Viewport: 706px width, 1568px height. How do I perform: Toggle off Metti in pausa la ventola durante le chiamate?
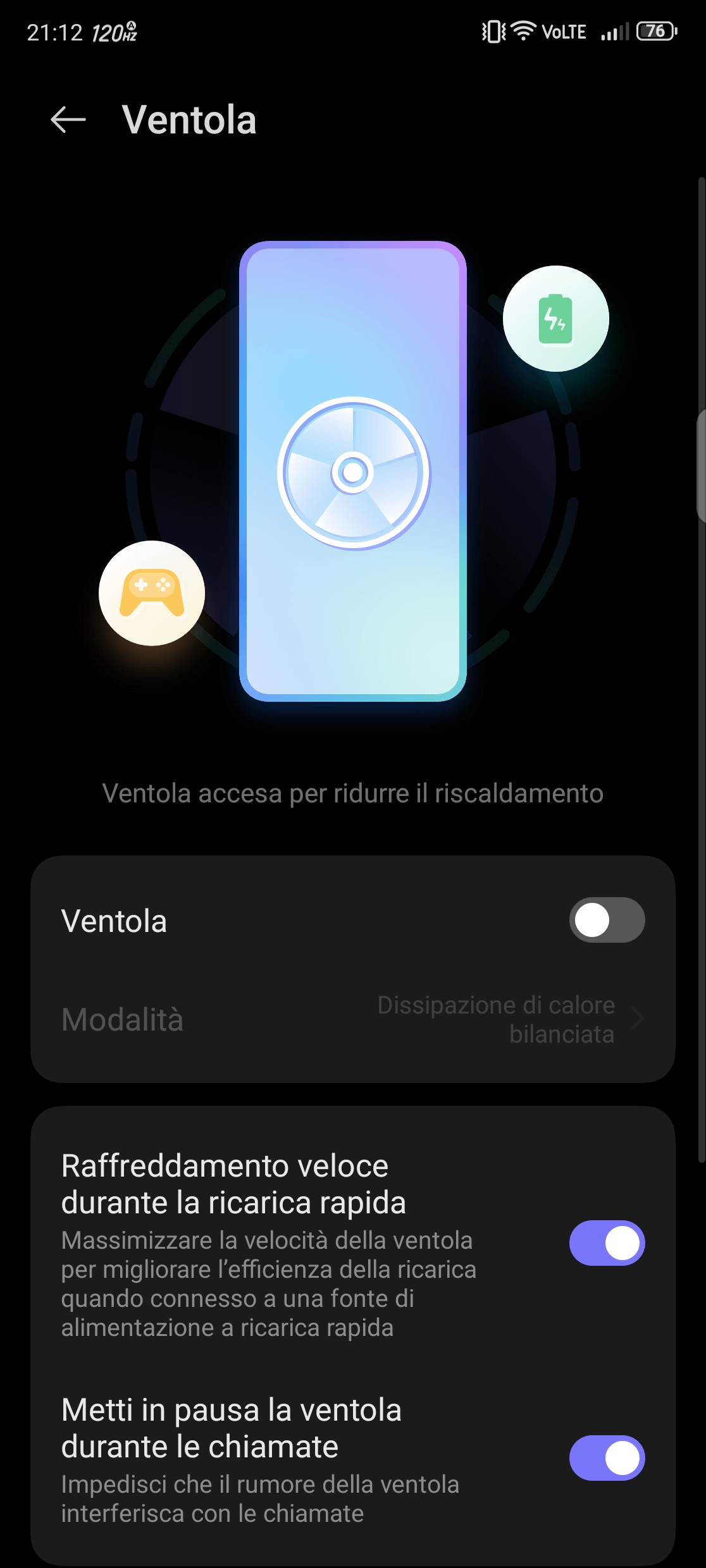(607, 1458)
